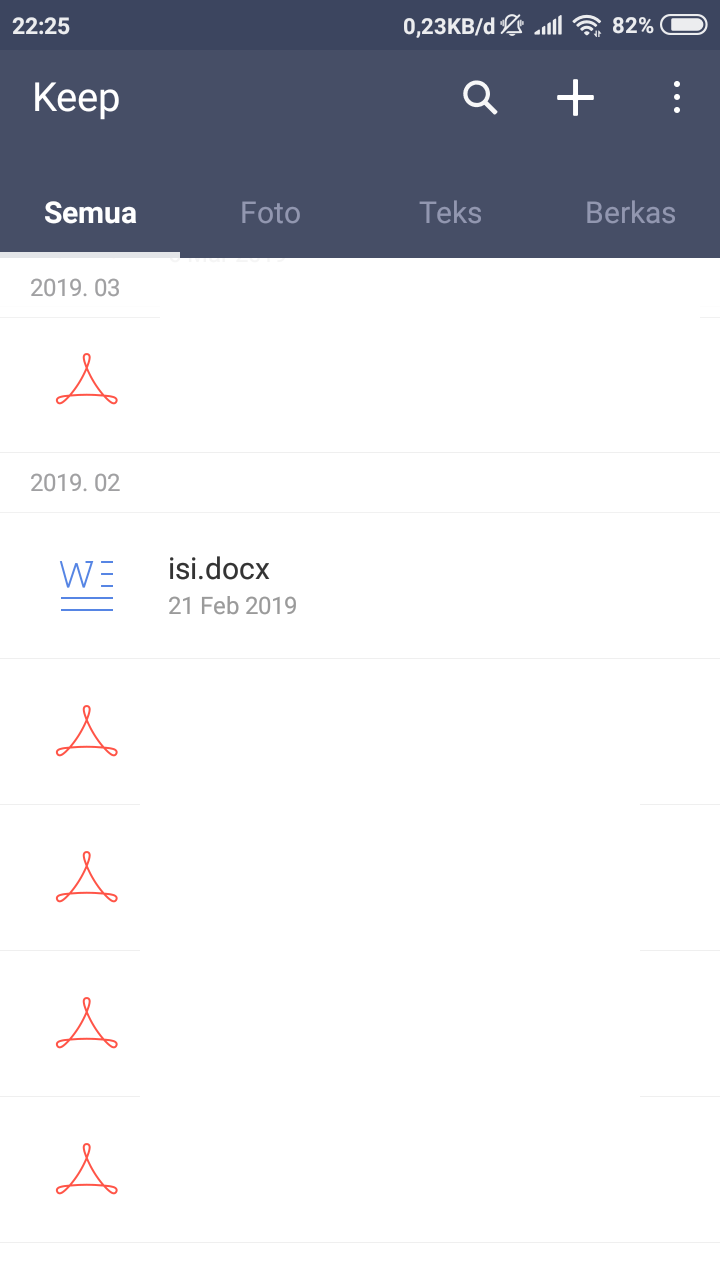The image size is (720, 1280).
Task: Switch to the Berkas tab
Action: click(630, 213)
